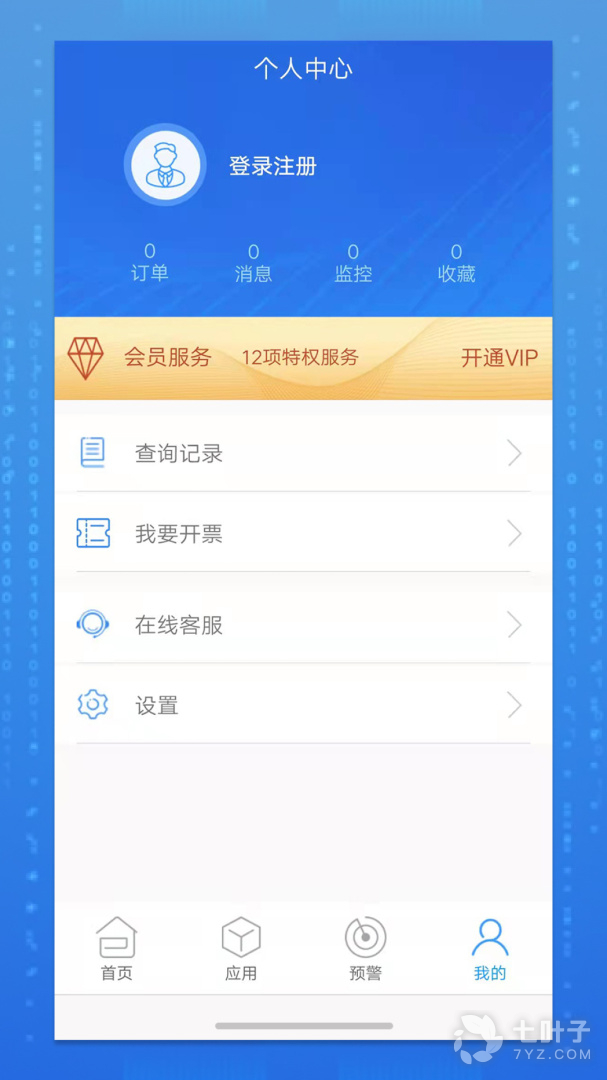Tap 开通VIP to activate membership
This screenshot has width=607, height=1080.
499,358
